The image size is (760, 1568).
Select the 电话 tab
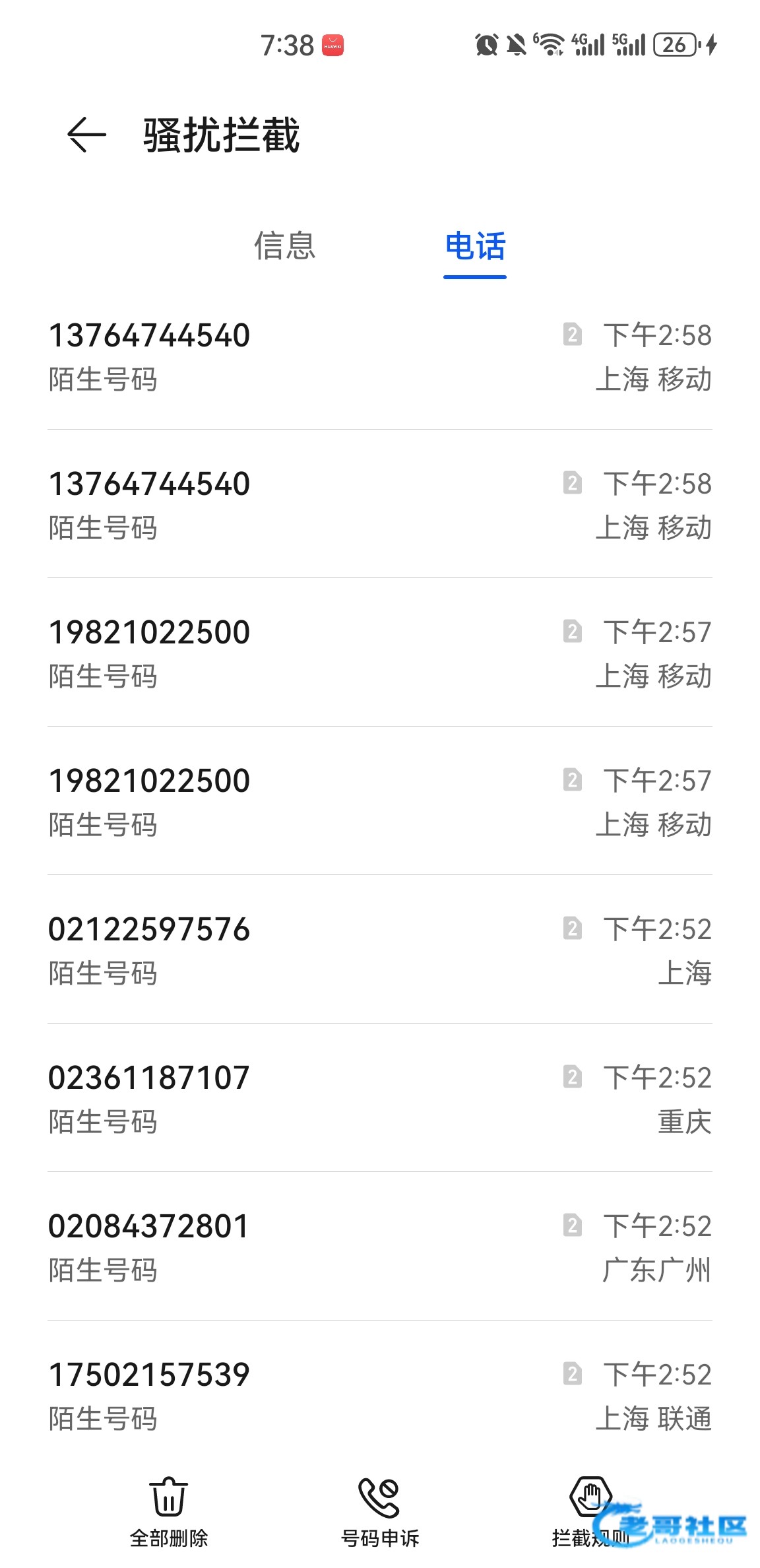click(475, 246)
